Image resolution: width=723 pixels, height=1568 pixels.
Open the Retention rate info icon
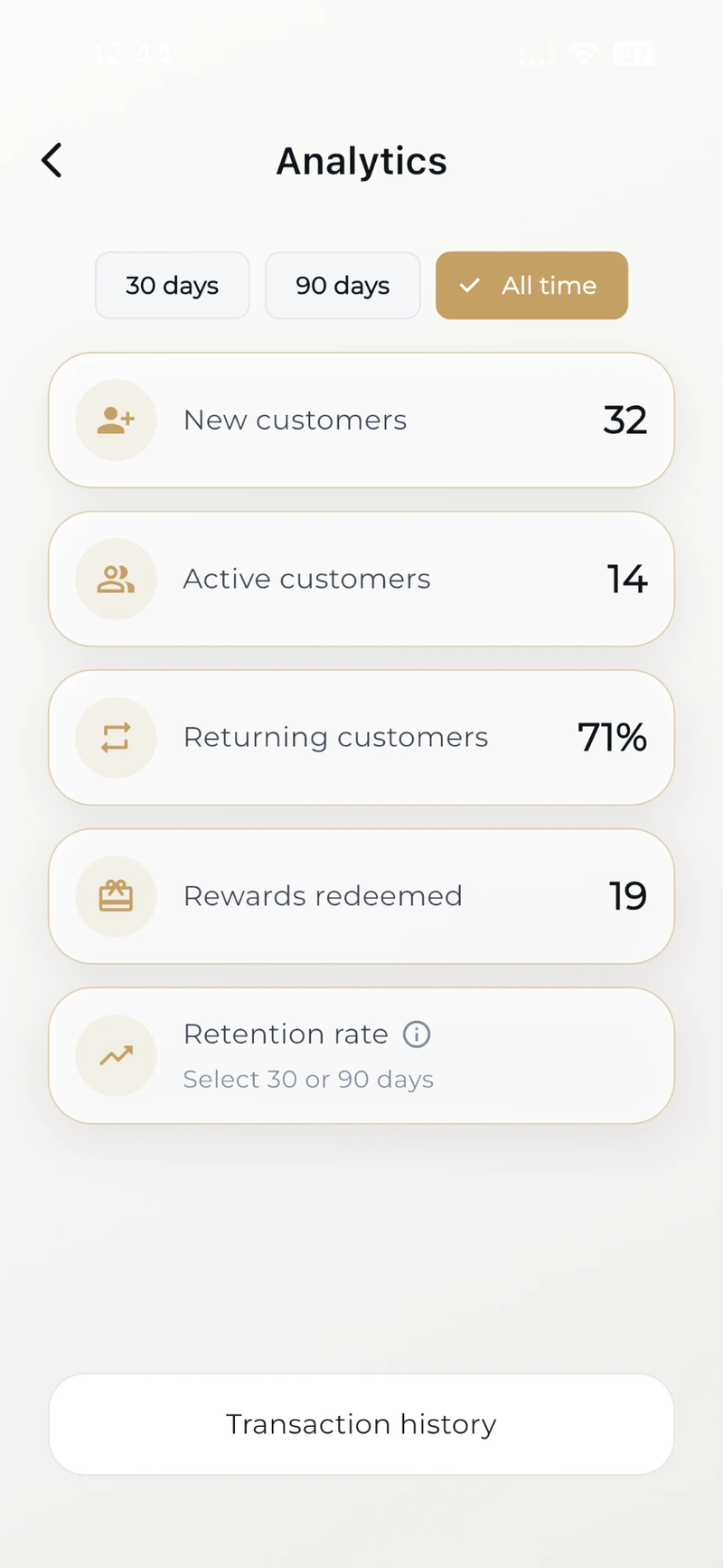(x=417, y=1034)
